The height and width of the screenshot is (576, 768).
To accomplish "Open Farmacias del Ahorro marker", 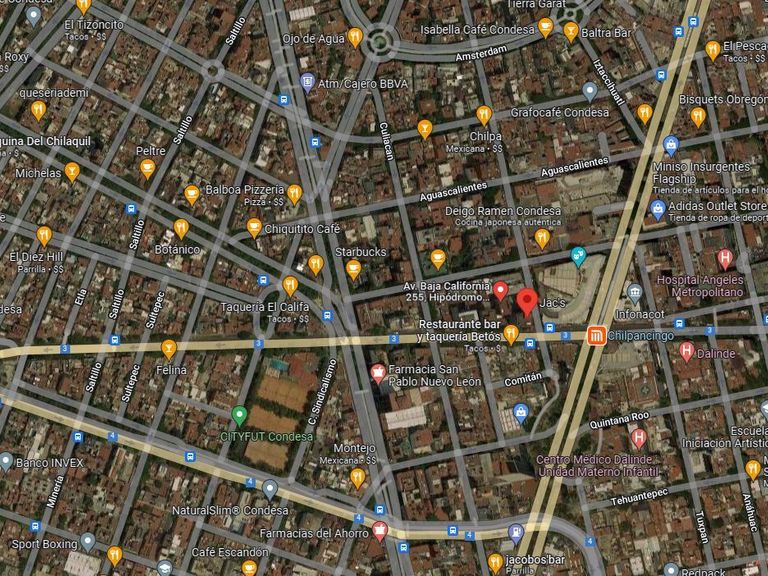I will tap(380, 531).
